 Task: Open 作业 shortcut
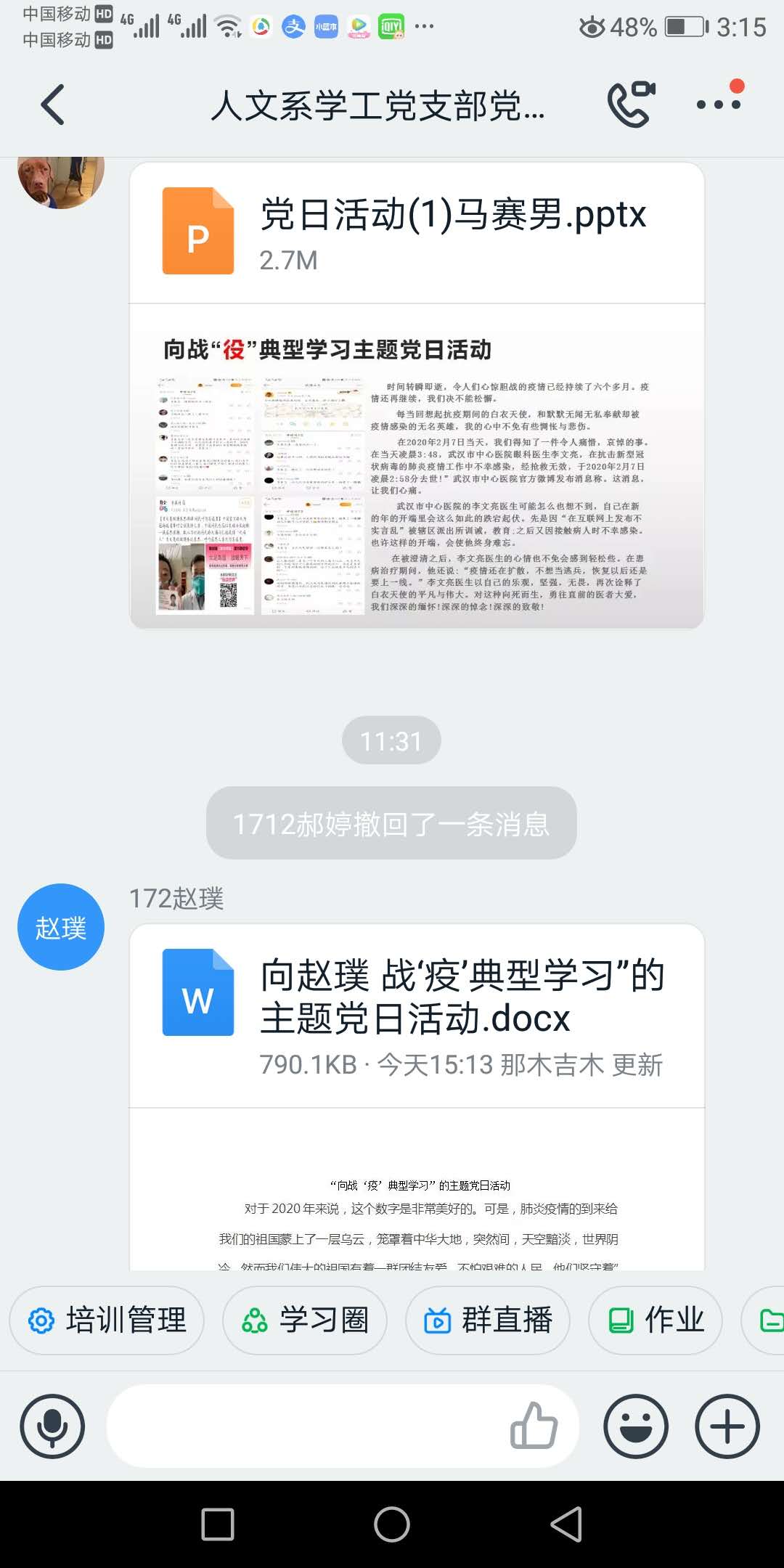click(x=656, y=1320)
